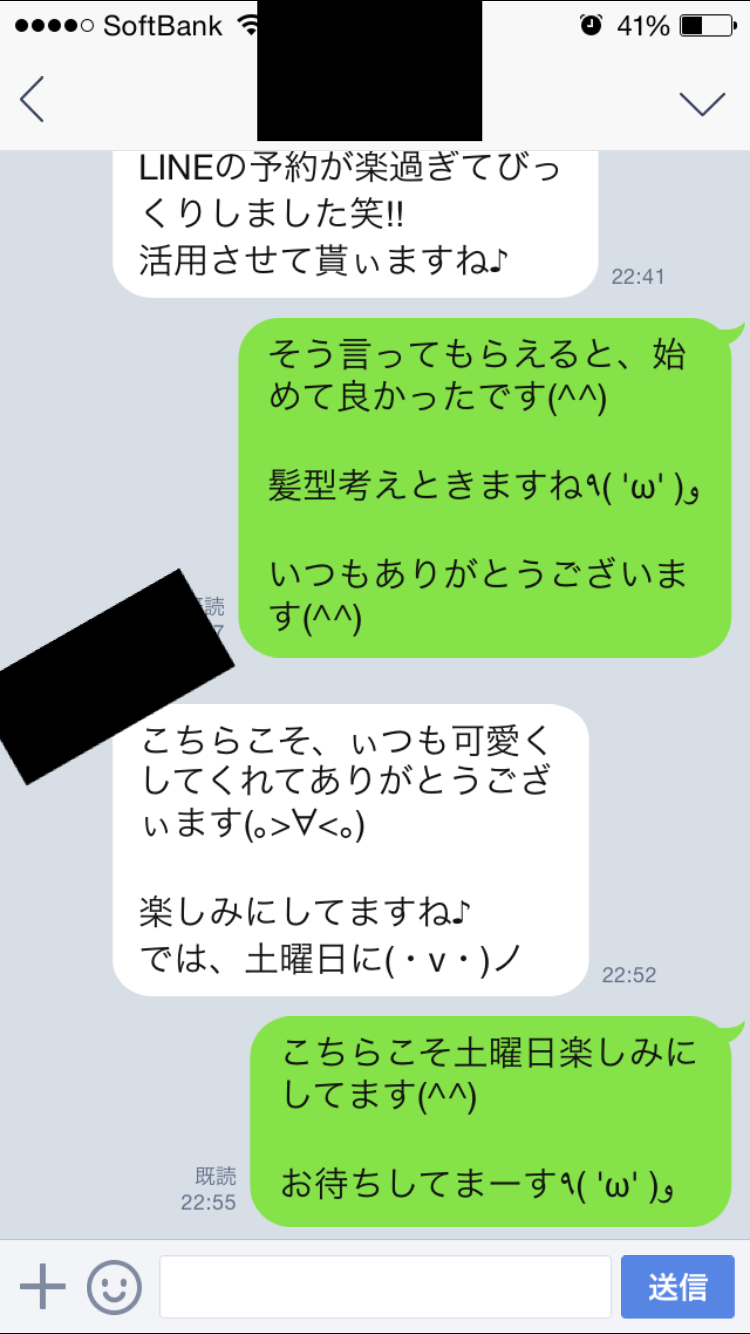Image resolution: width=750 pixels, height=1334 pixels.
Task: Open the plus attachment menu
Action: (x=42, y=1287)
